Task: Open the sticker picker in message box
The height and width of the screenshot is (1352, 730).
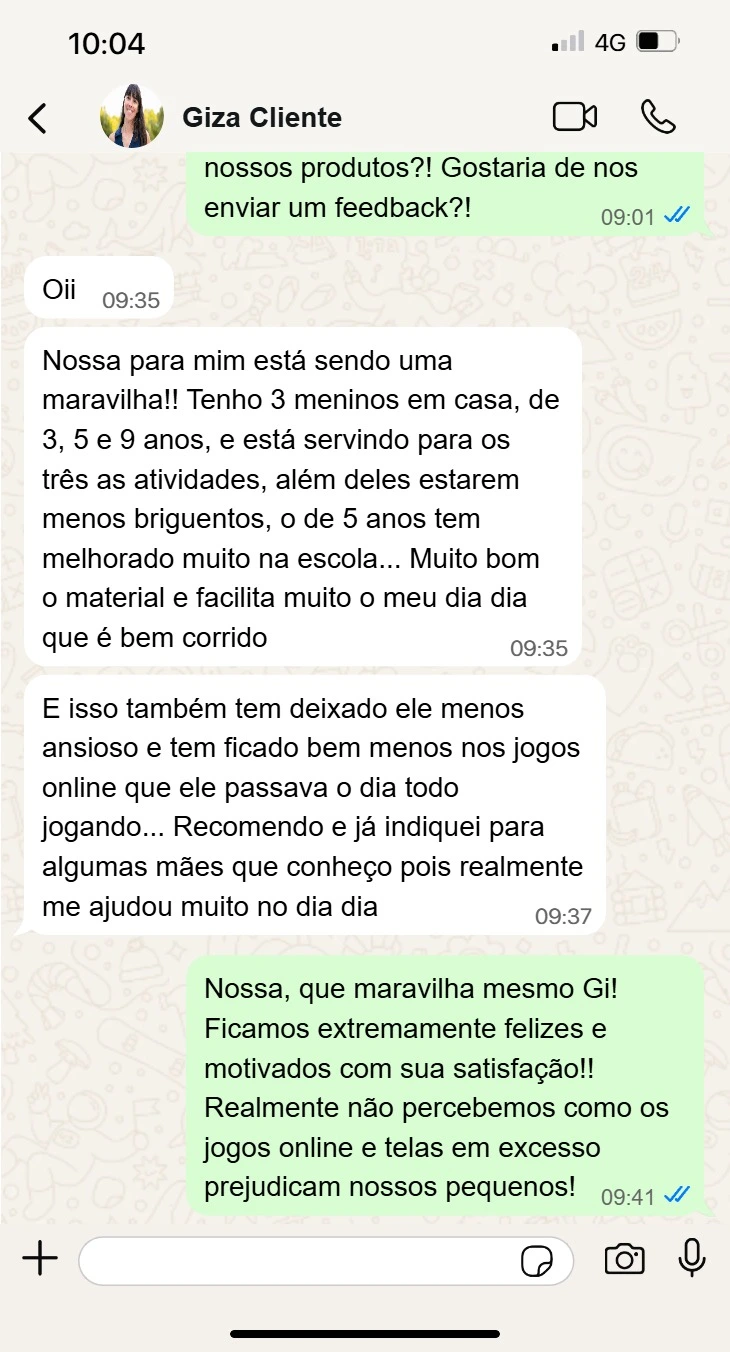Action: click(537, 1261)
